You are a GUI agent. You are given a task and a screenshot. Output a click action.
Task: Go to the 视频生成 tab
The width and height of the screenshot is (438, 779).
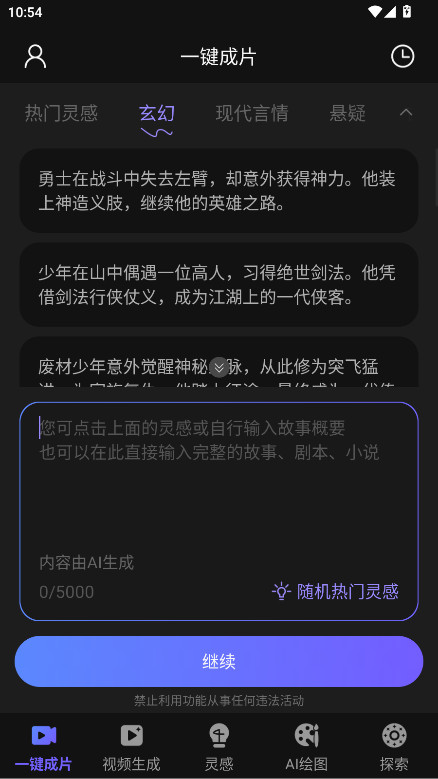pos(132,748)
